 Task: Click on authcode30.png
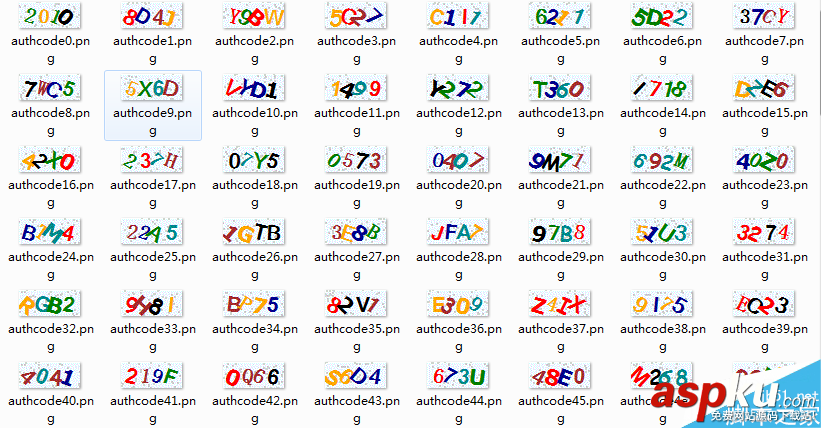660,233
